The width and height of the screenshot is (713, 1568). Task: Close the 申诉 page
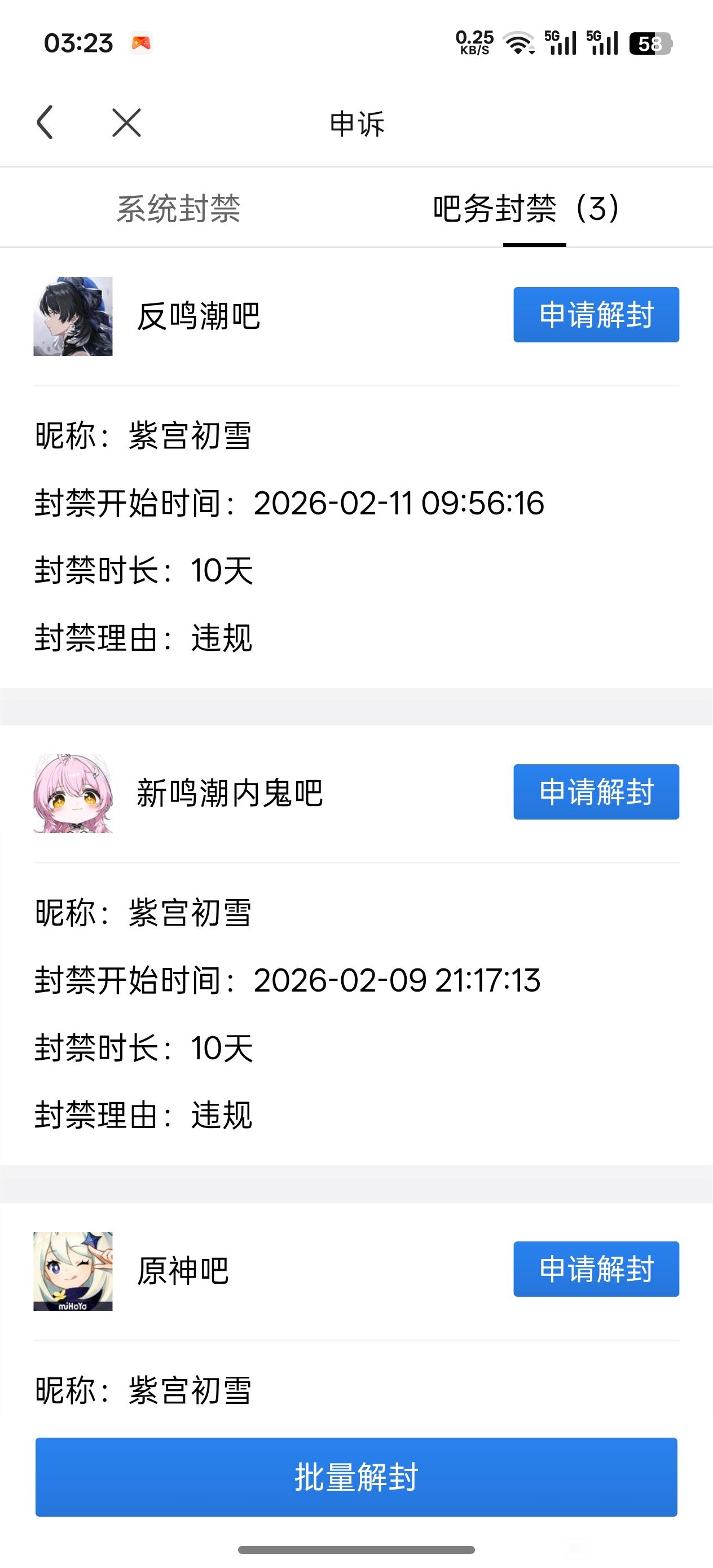[x=127, y=123]
